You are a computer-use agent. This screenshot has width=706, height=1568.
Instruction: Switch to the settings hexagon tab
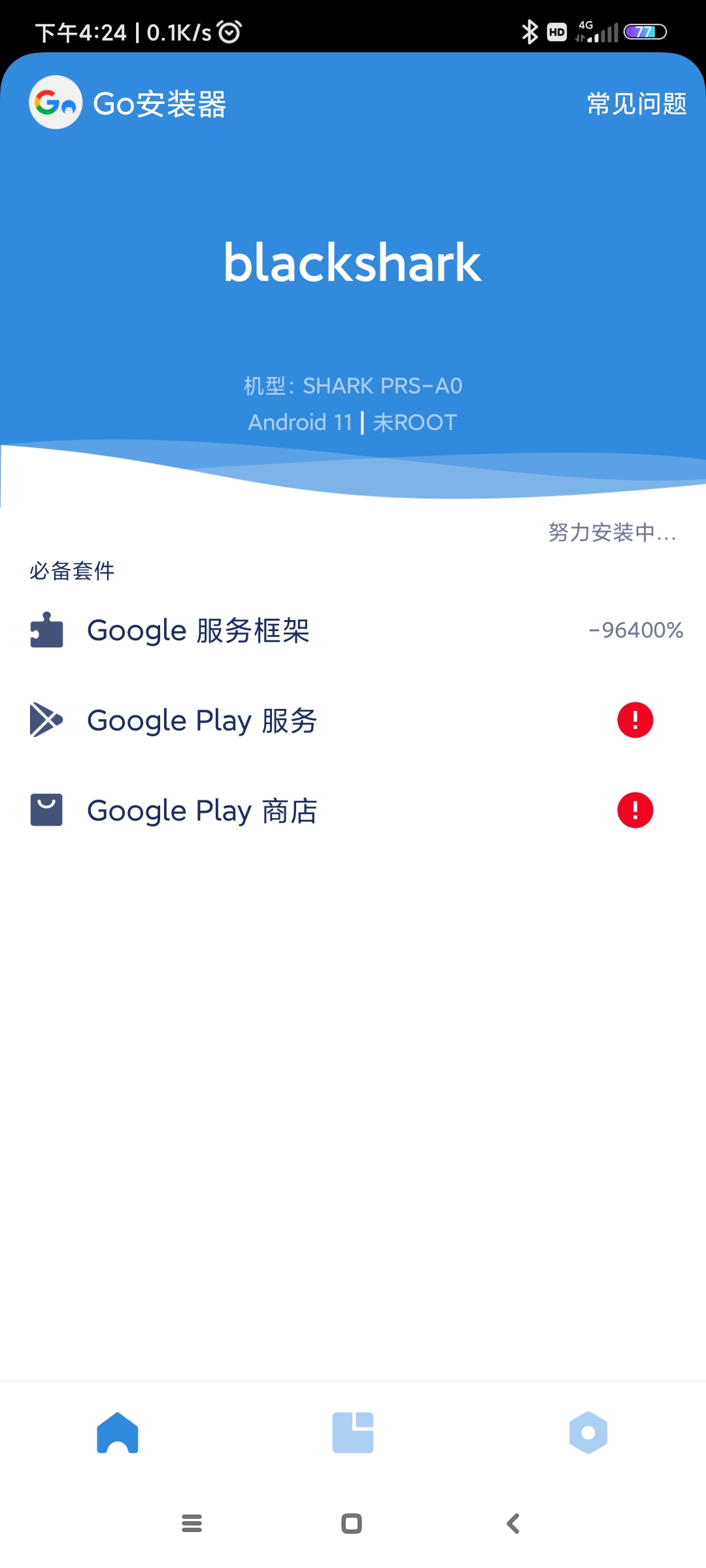coord(588,1432)
